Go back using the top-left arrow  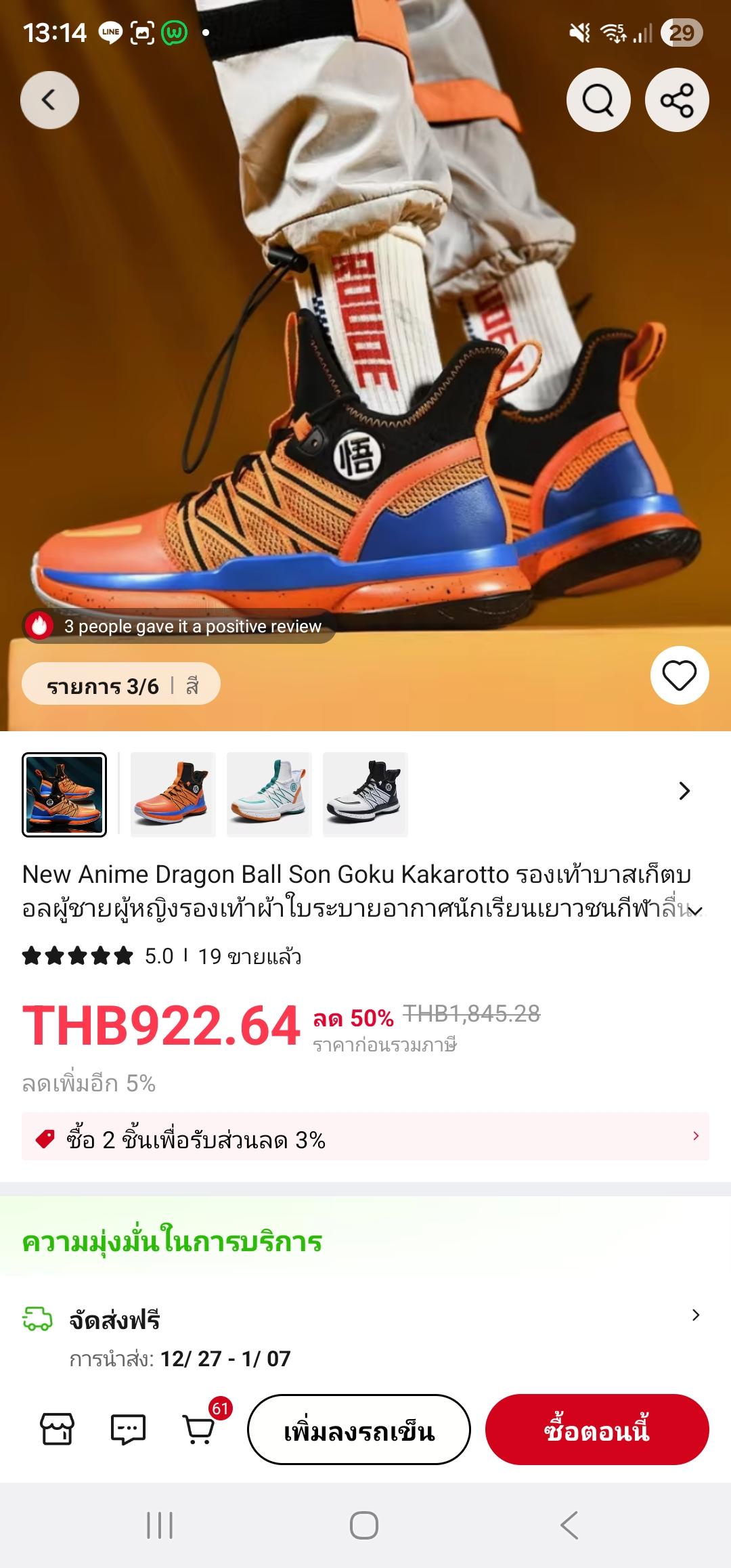click(x=49, y=100)
